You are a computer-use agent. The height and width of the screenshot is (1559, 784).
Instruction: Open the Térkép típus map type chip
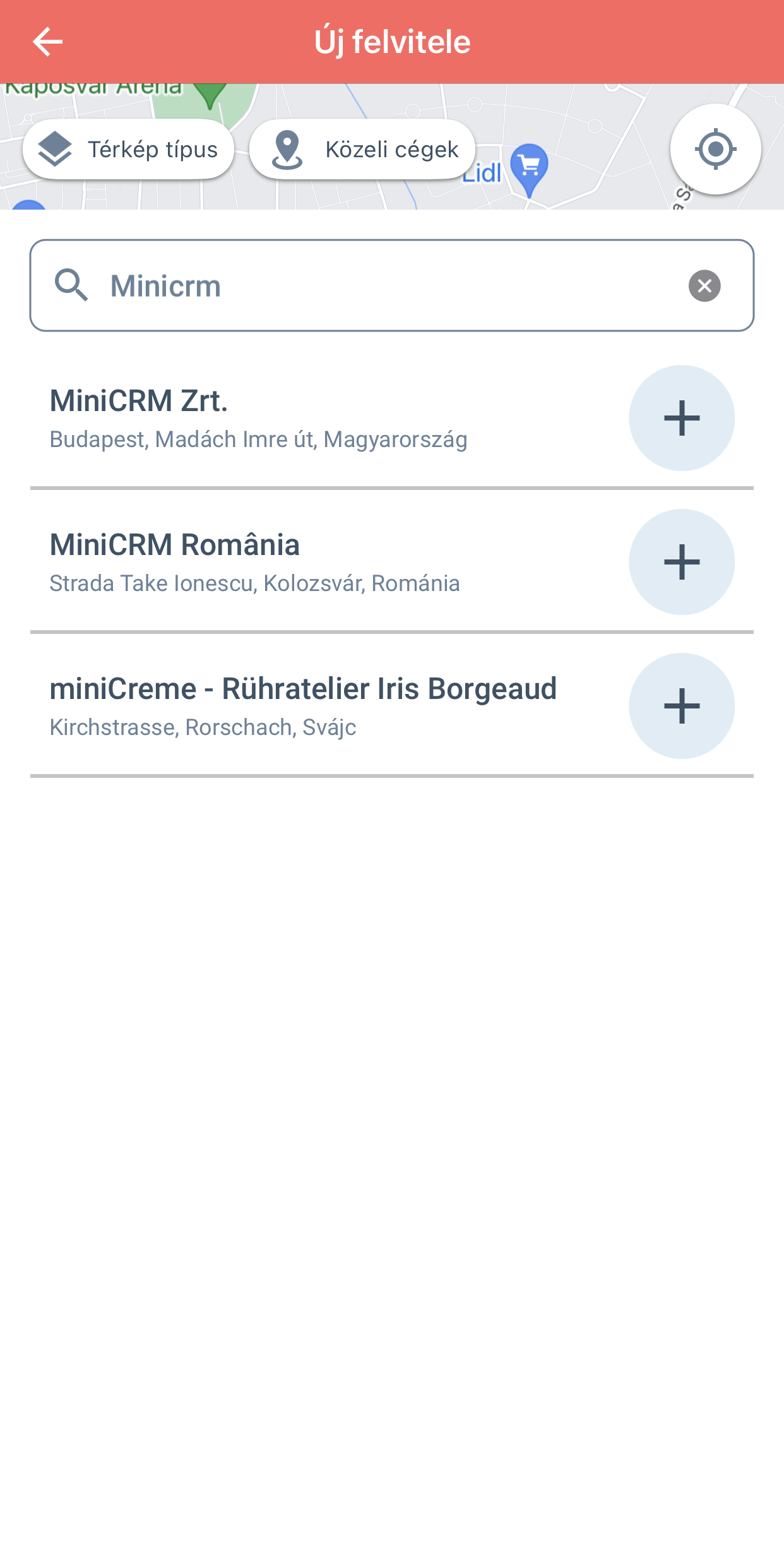coord(129,150)
